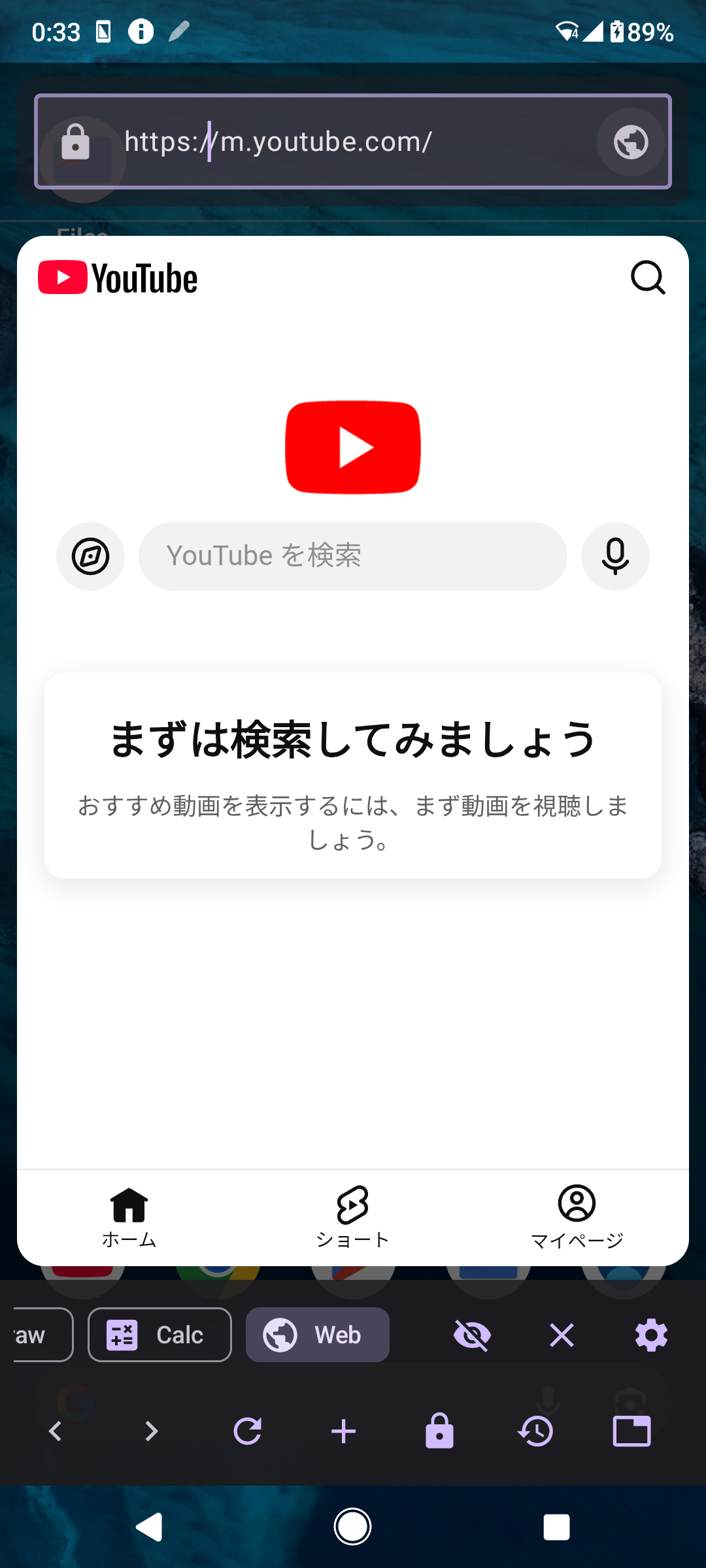The height and width of the screenshot is (1568, 706).
Task: Toggle the crossed-eye visibility icon
Action: click(472, 1335)
